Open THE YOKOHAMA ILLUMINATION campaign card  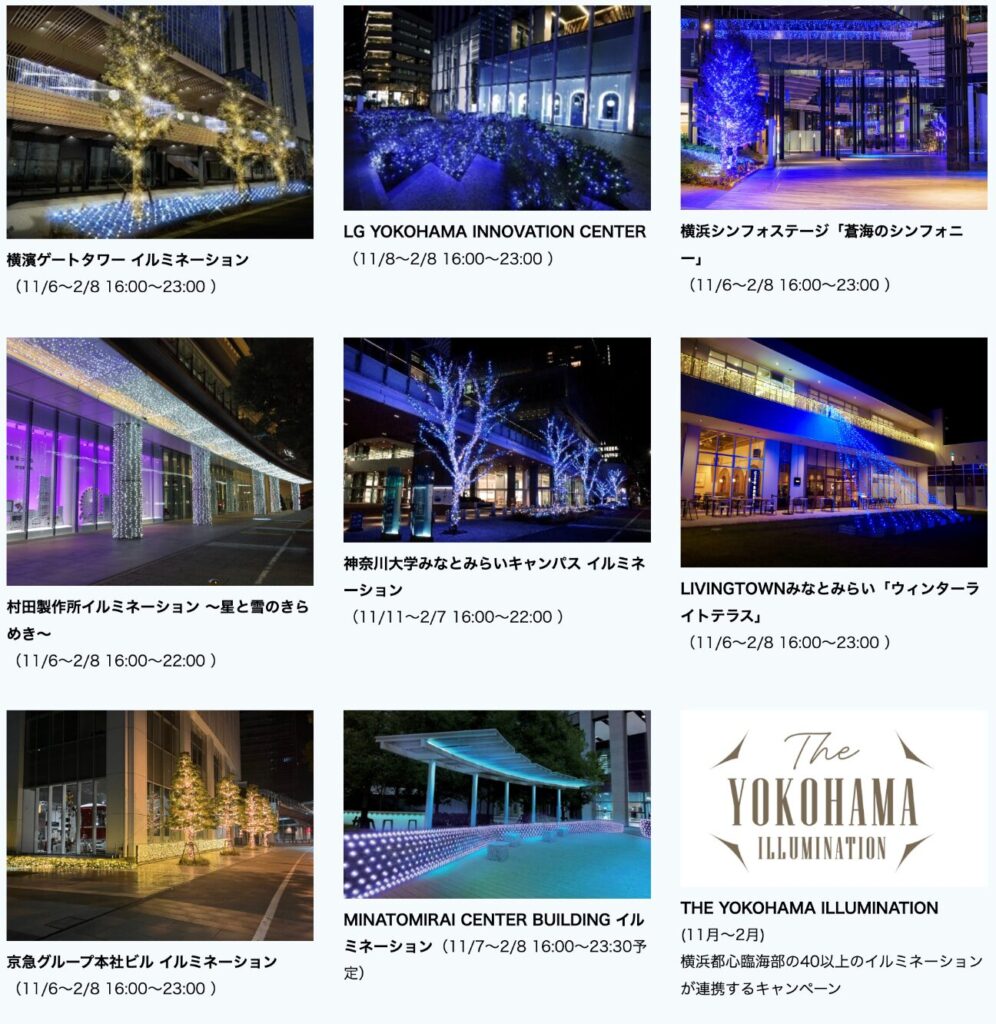(x=834, y=798)
